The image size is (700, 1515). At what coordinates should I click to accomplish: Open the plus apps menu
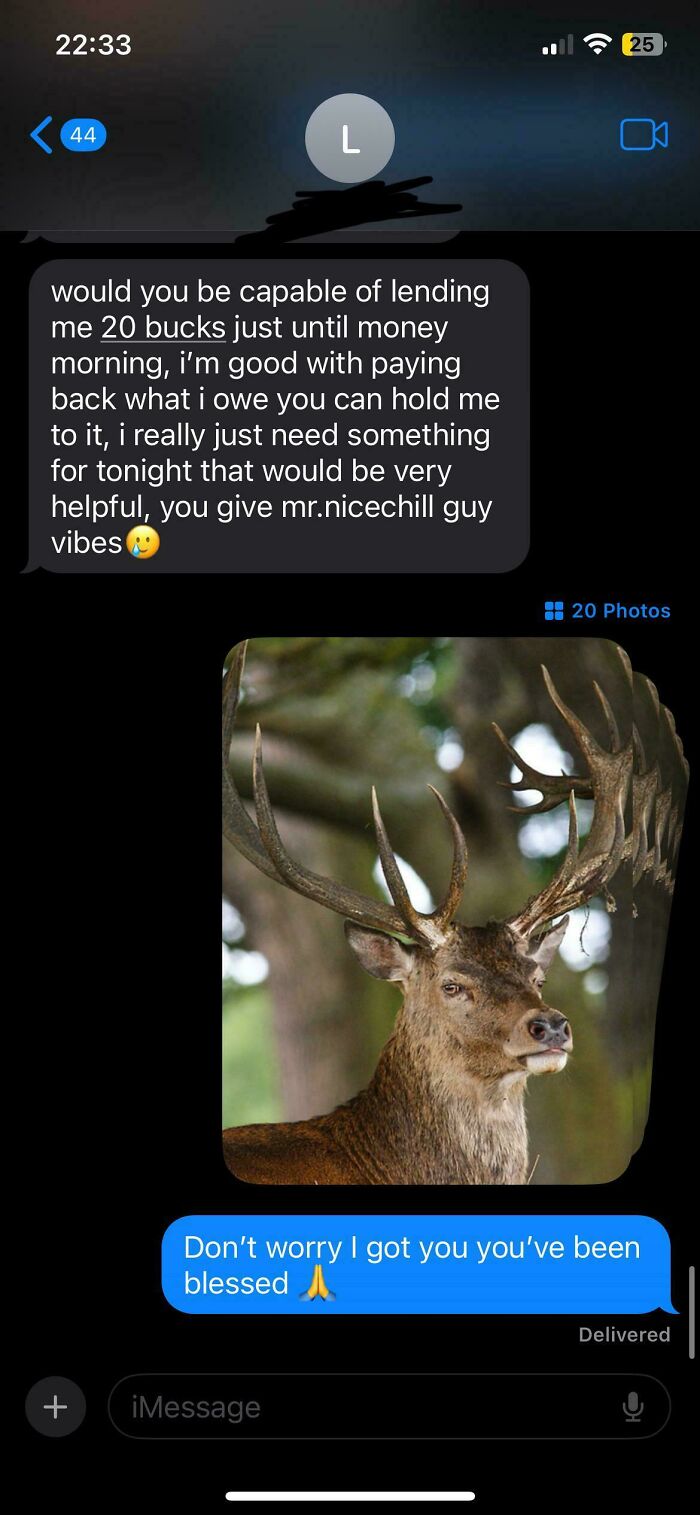[55, 1407]
